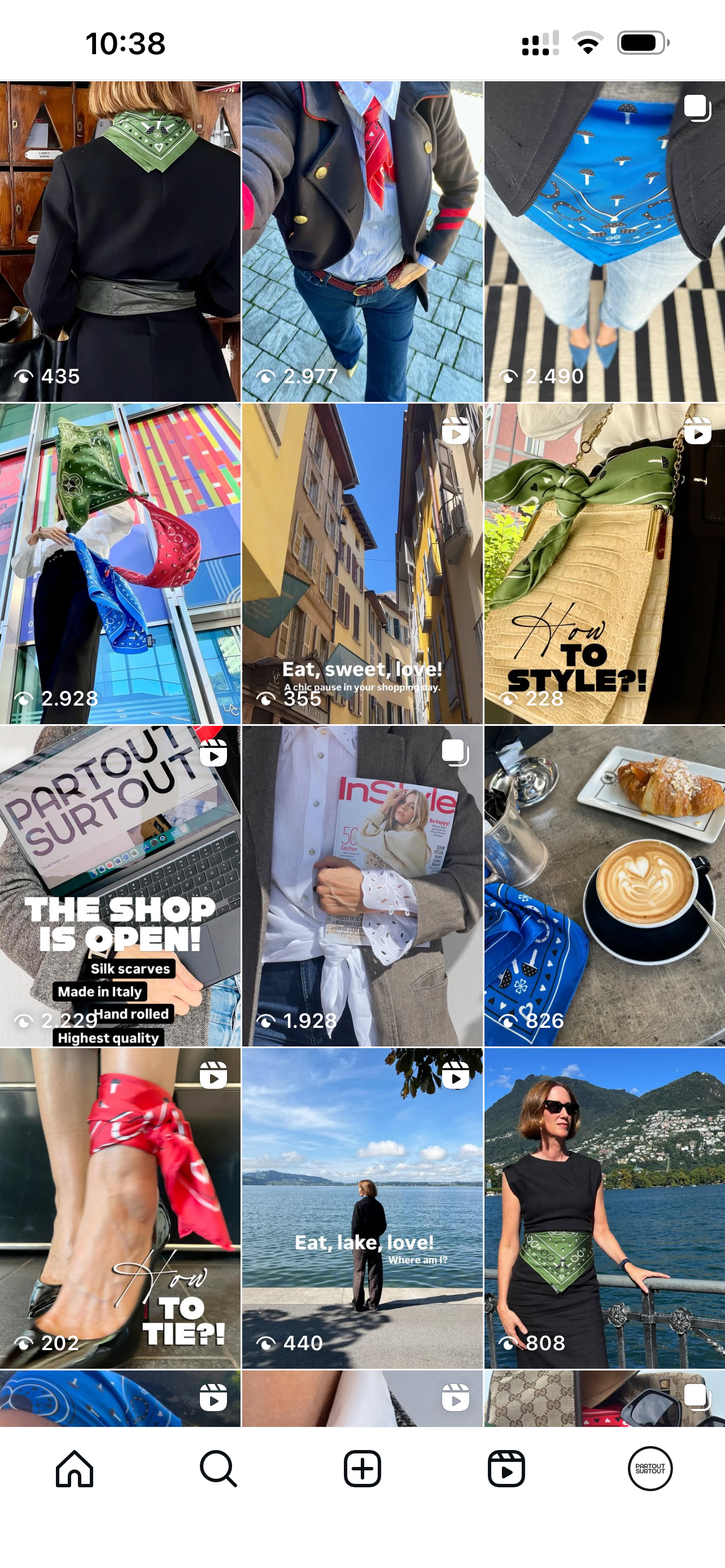
Task: Play 'The shop is open!' reel
Action: (120, 886)
